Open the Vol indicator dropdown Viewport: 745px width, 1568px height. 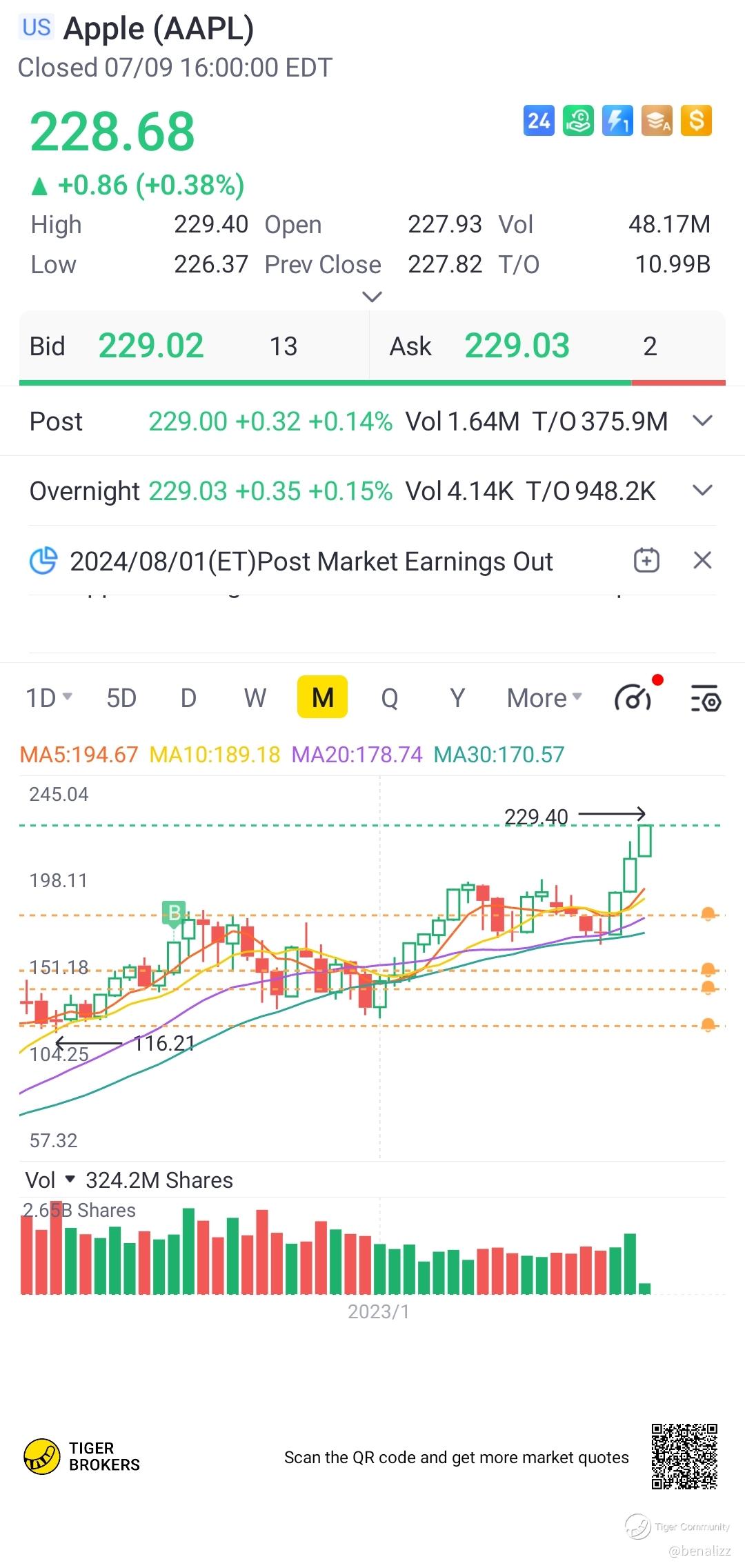tap(48, 1180)
